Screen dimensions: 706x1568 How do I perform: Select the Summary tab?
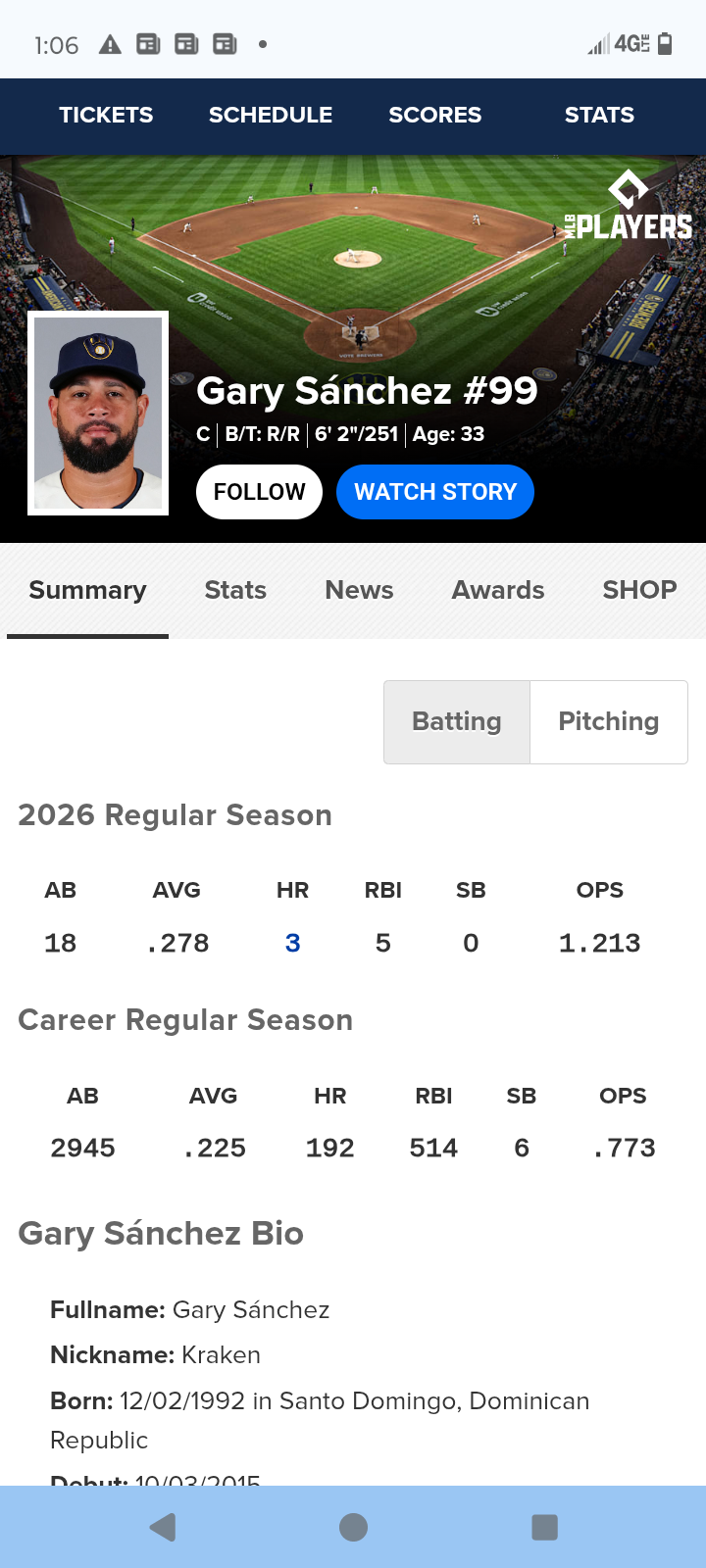point(87,590)
